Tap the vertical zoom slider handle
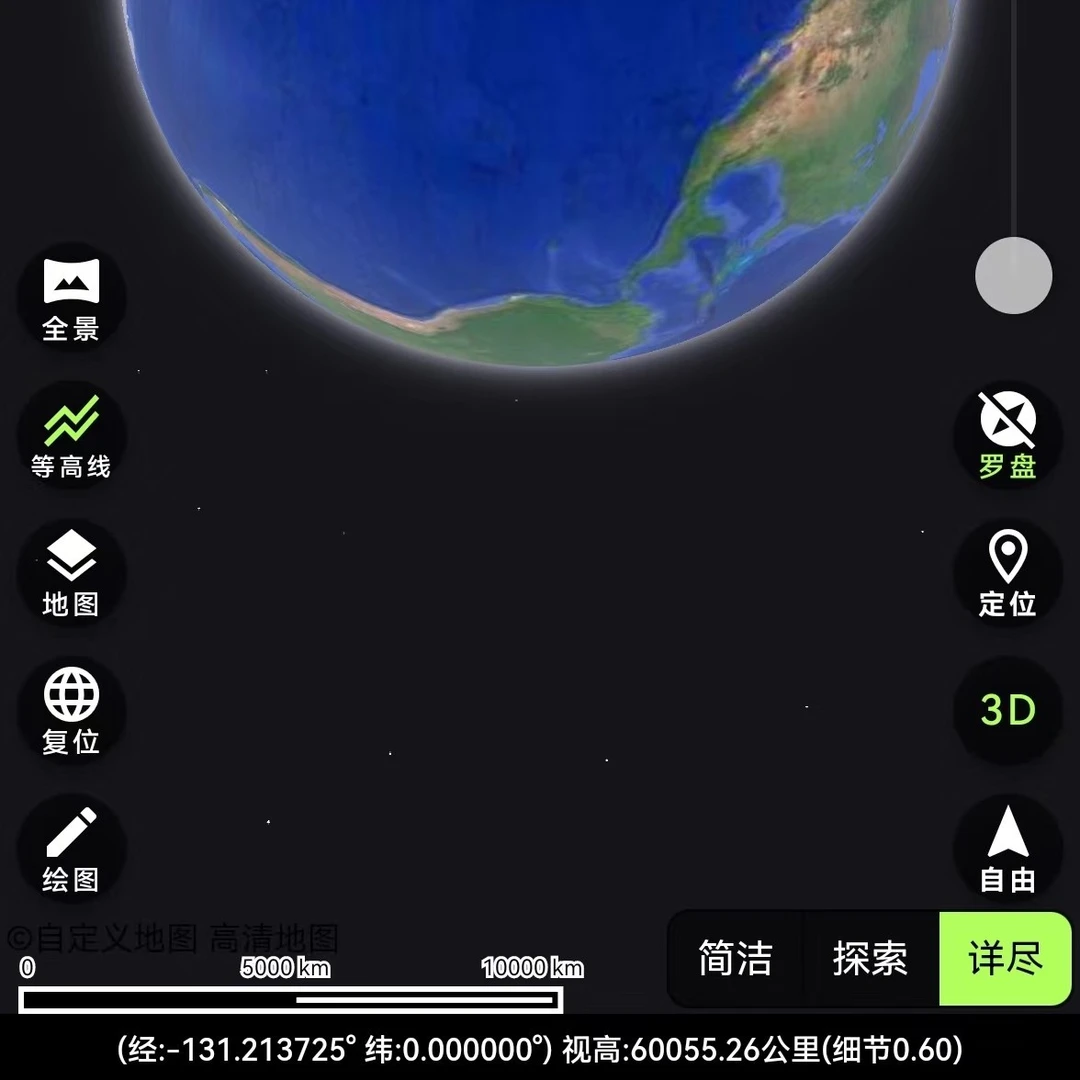The width and height of the screenshot is (1080, 1080). pos(1013,275)
